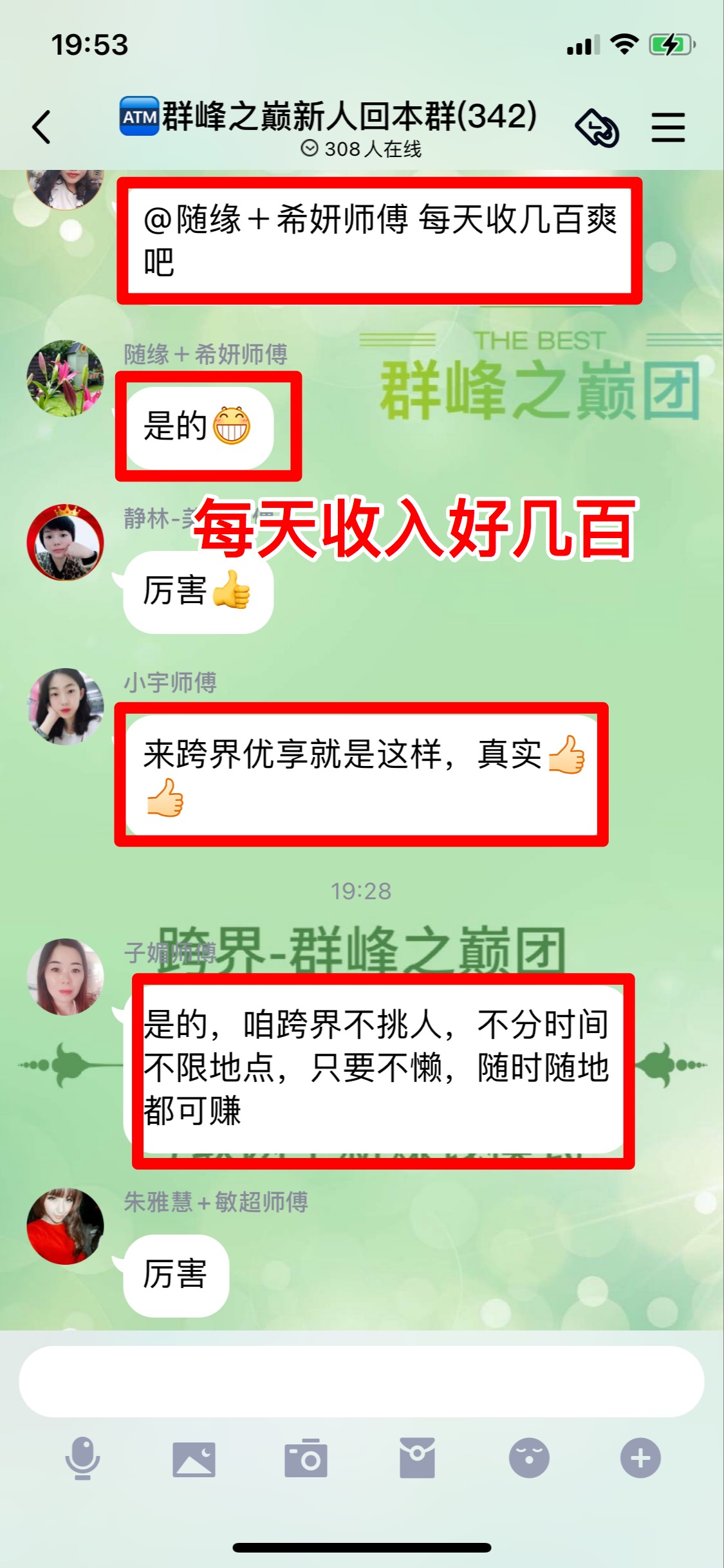Viewport: 724px width, 1568px height.
Task: Open 子媚师傅's profile picture
Action: pyautogui.click(x=65, y=977)
